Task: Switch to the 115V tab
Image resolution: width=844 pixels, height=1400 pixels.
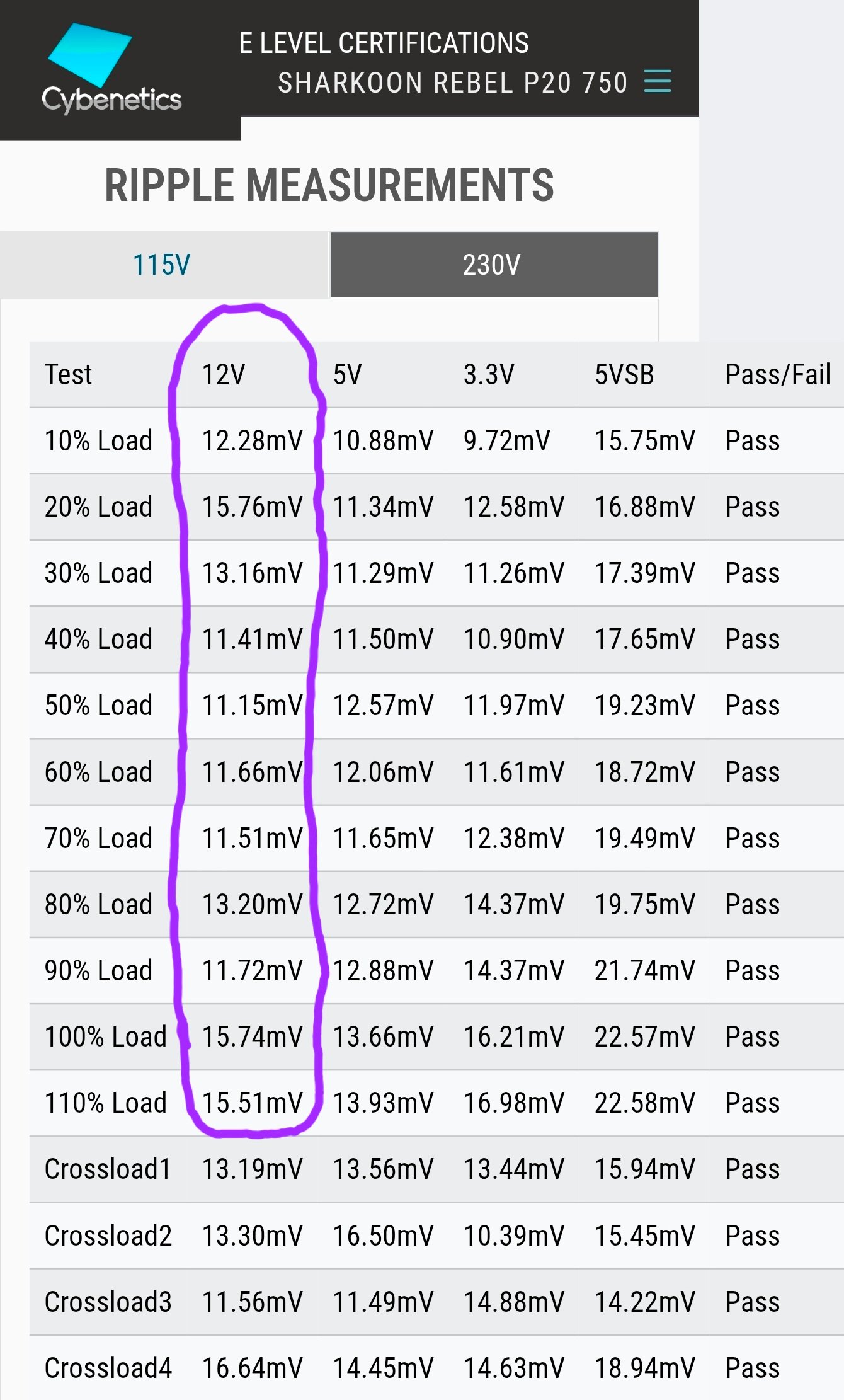Action: pyautogui.click(x=163, y=265)
